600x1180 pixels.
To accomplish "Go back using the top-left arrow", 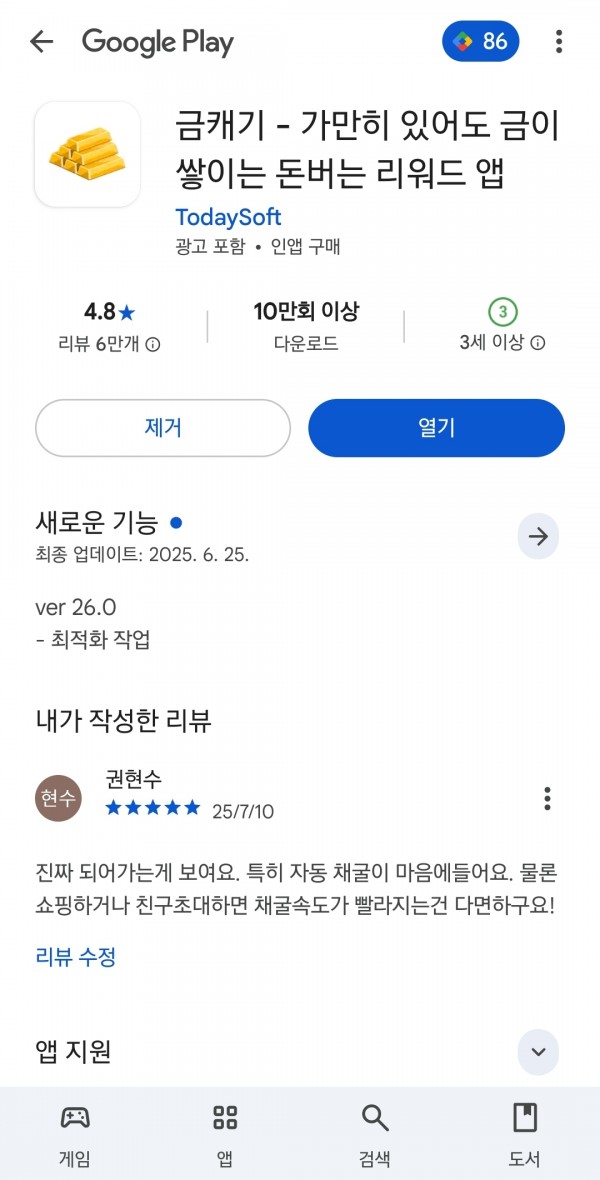I will 41,41.
